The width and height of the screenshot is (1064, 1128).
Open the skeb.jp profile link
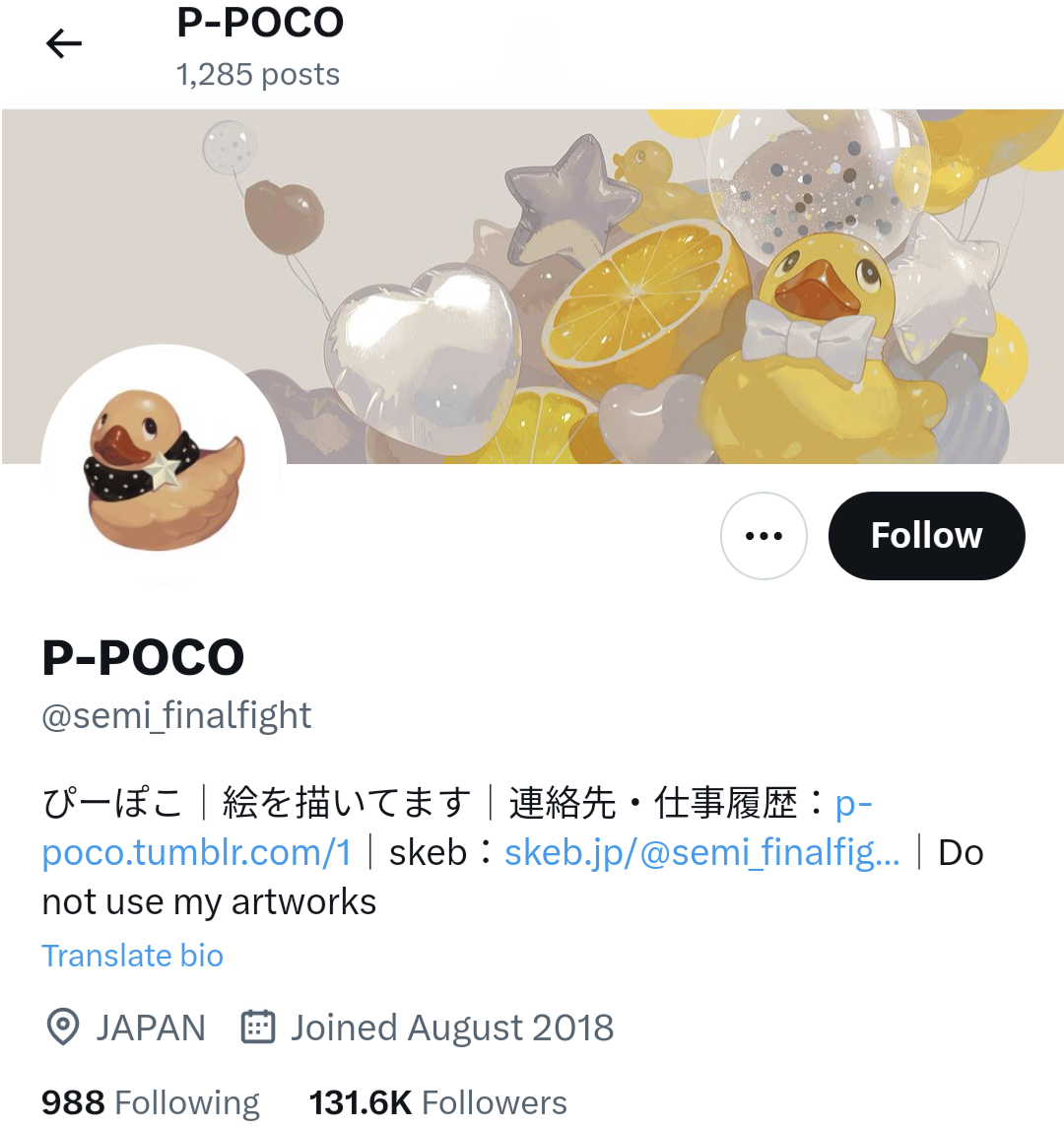click(701, 852)
